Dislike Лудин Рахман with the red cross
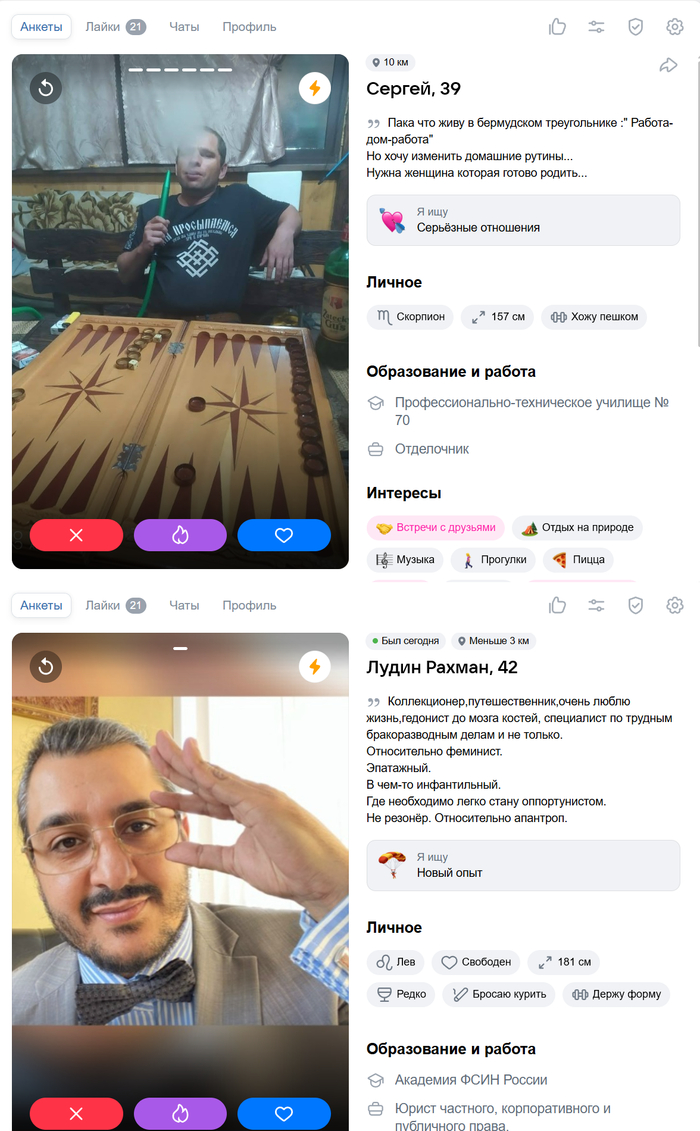Viewport: 700px width, 1131px height. point(76,1113)
